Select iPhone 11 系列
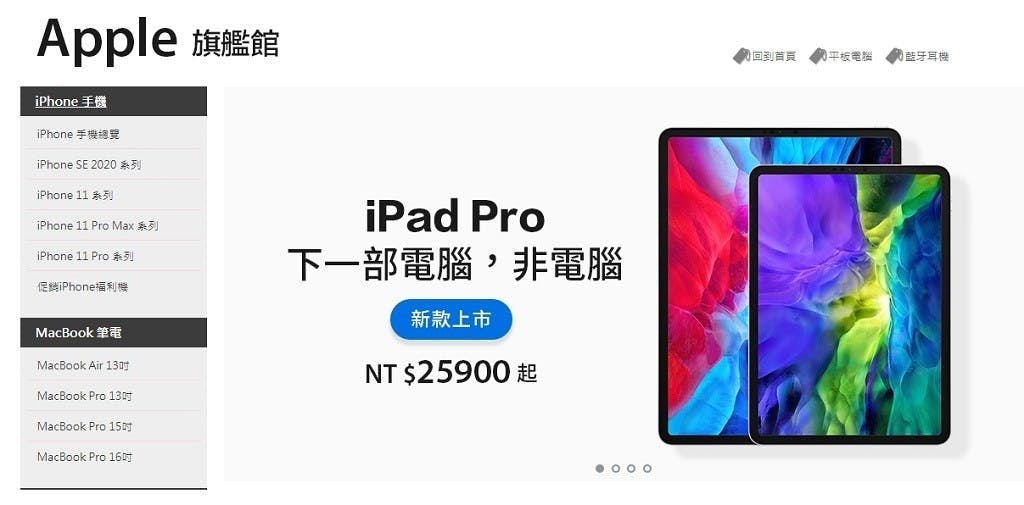 pos(75,195)
